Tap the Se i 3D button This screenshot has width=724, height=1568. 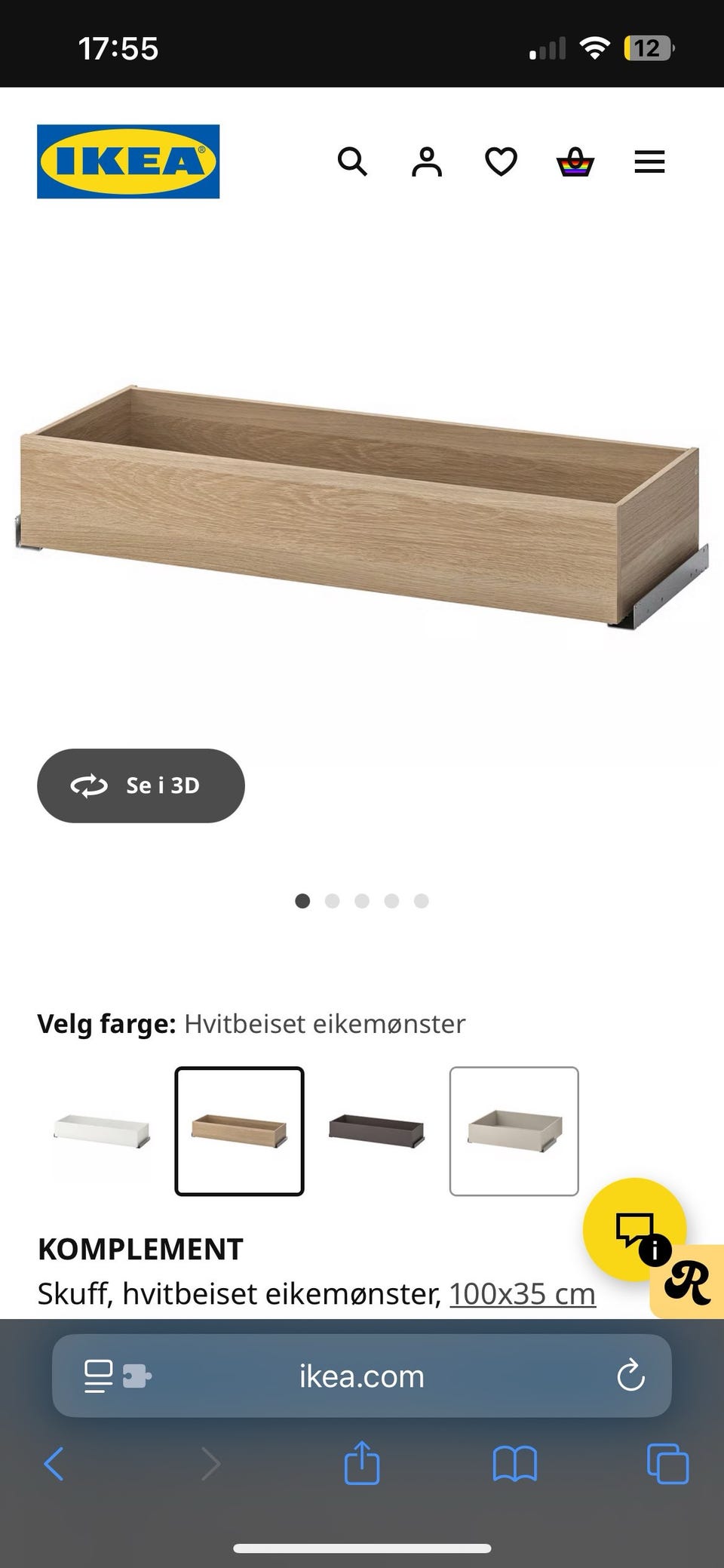[141, 785]
